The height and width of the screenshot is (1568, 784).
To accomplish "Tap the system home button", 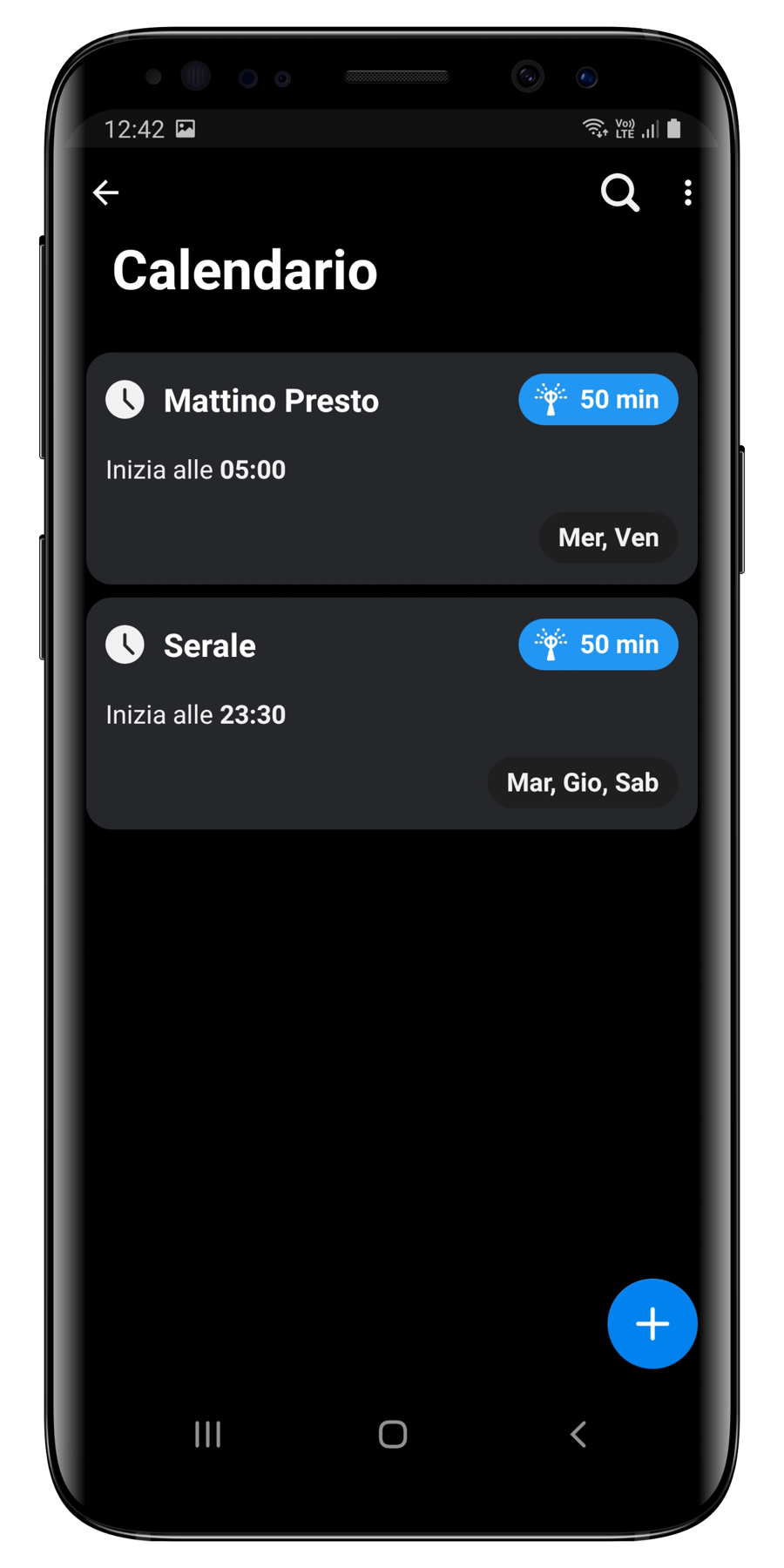I will [x=393, y=1434].
